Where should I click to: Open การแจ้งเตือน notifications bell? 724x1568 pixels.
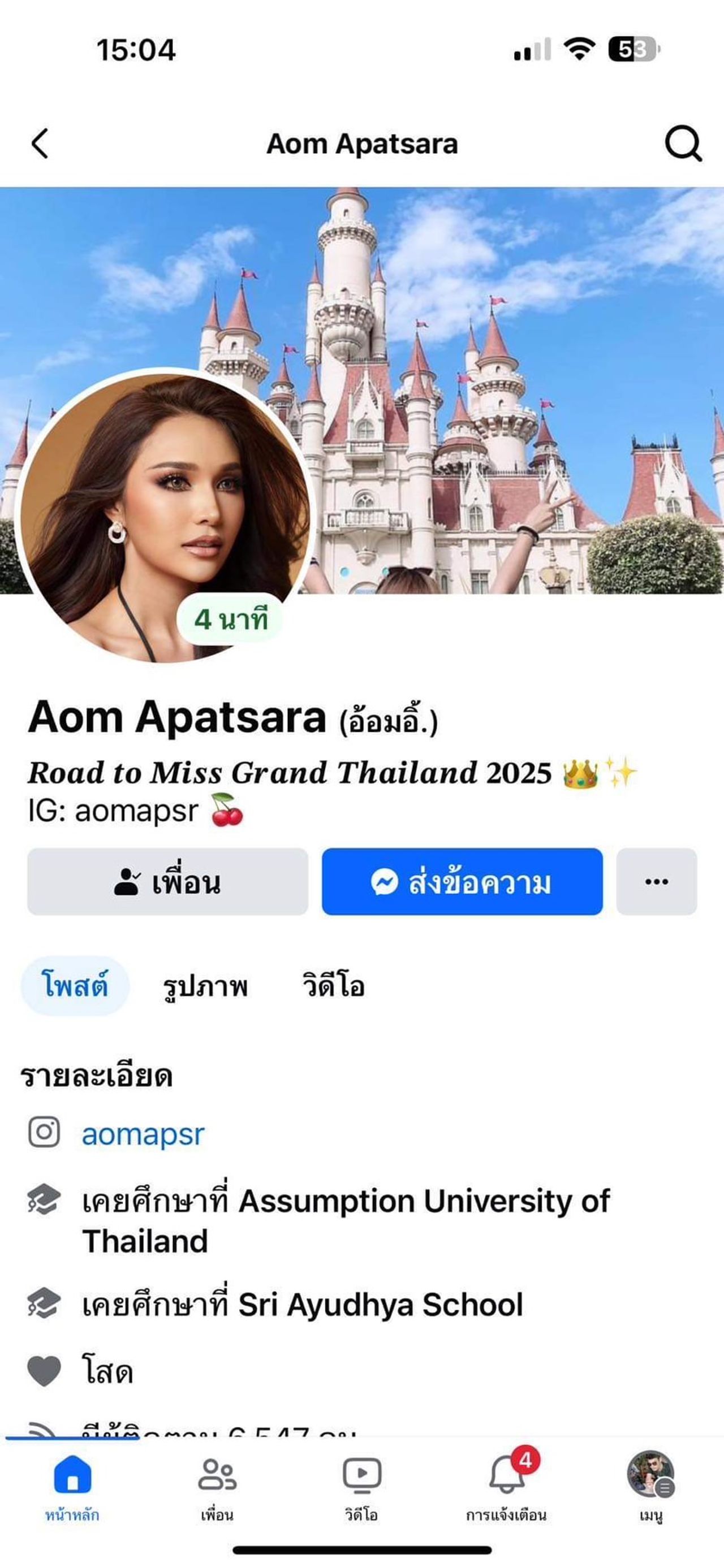pyautogui.click(x=506, y=1487)
